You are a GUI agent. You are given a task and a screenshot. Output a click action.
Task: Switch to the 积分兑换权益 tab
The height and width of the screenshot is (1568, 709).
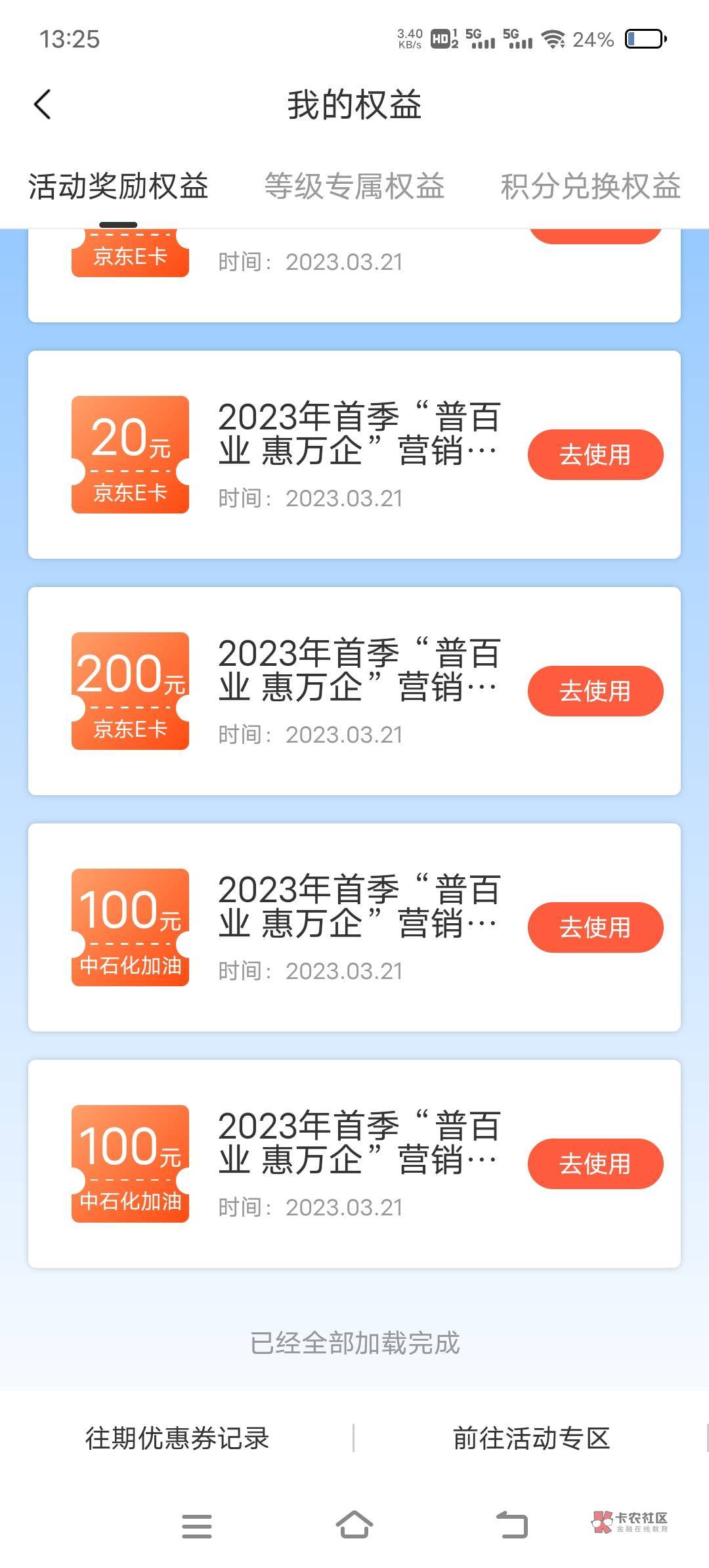[x=591, y=186]
